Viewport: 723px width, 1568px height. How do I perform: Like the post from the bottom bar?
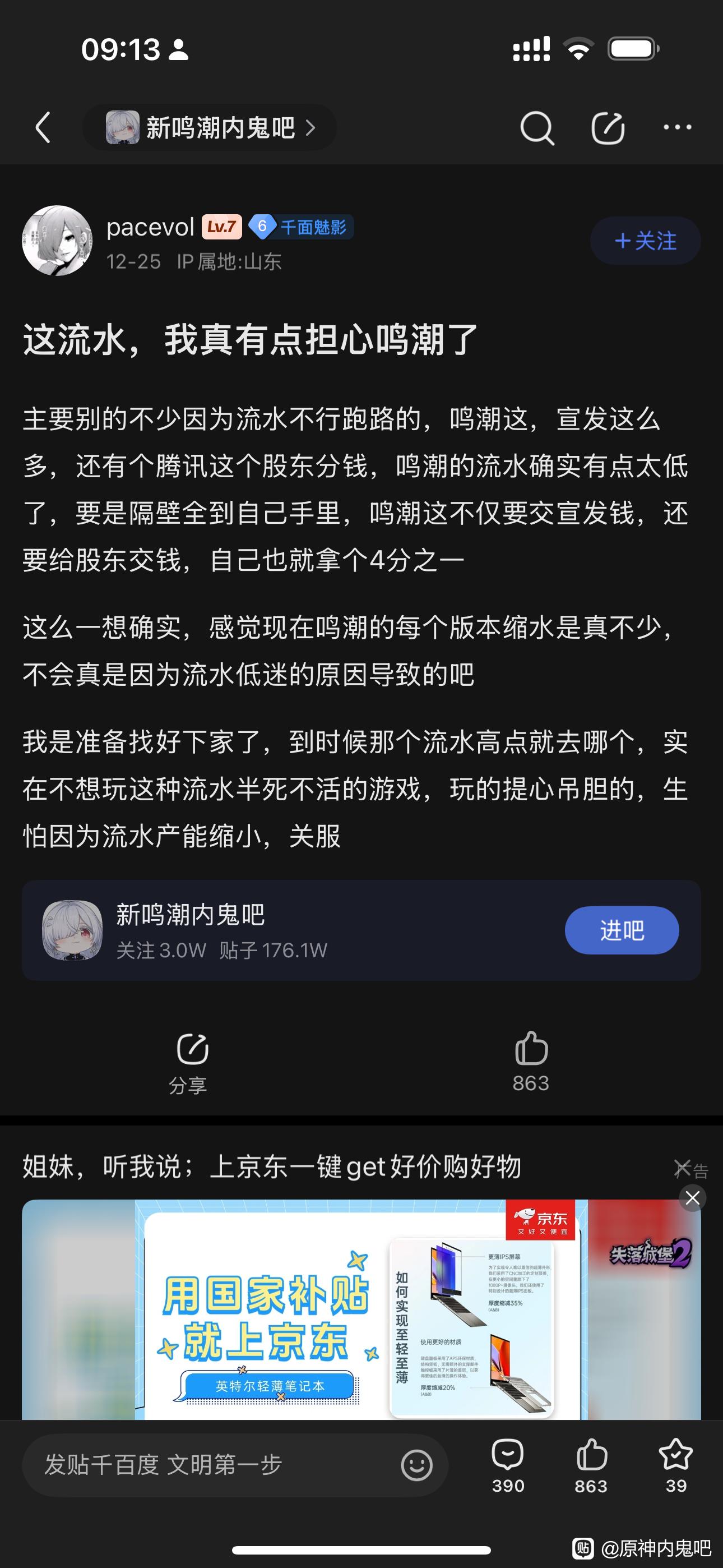(591, 1464)
